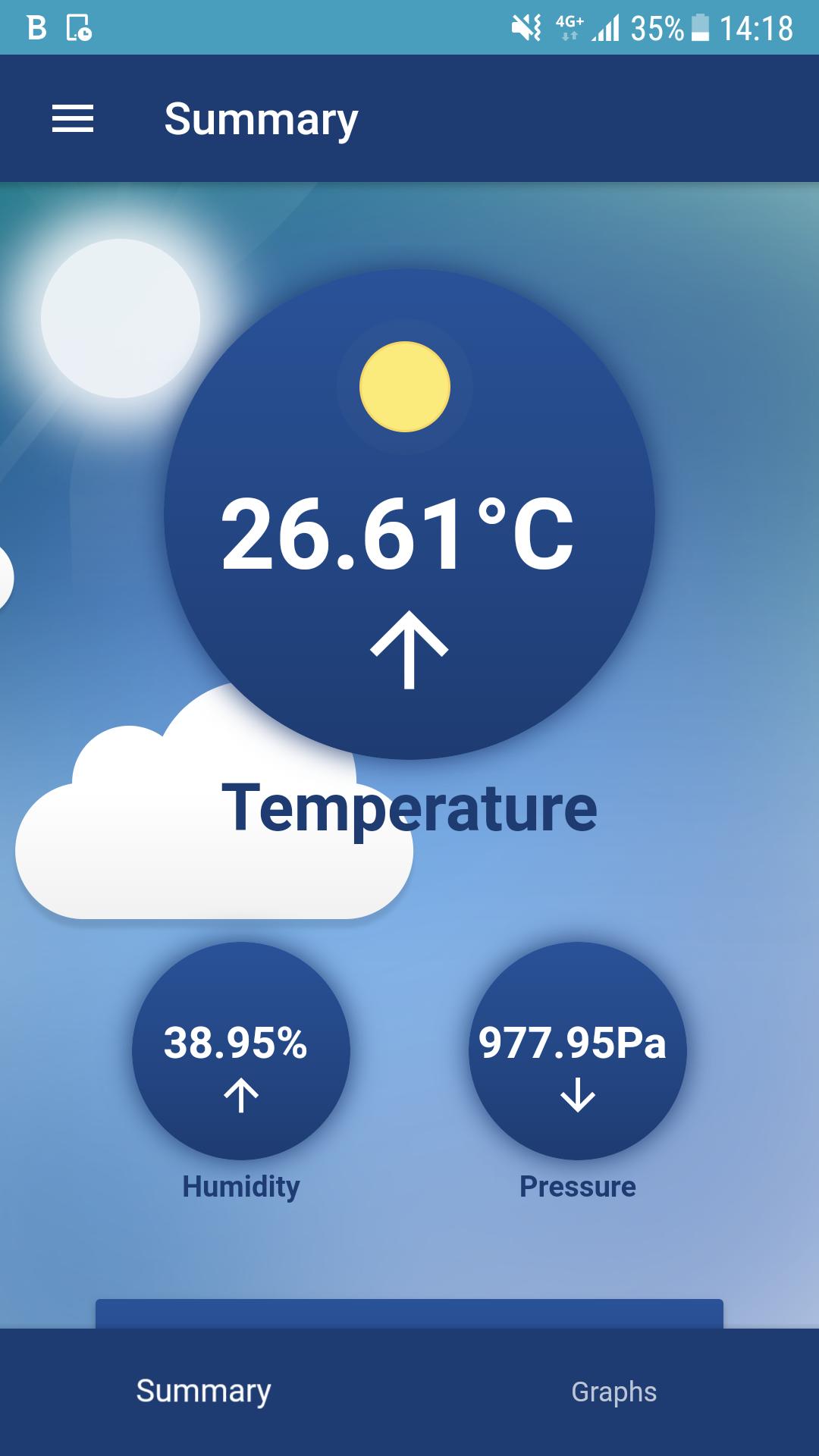This screenshot has height=1456, width=819.
Task: Tap the Pressure label text
Action: click(x=577, y=1187)
